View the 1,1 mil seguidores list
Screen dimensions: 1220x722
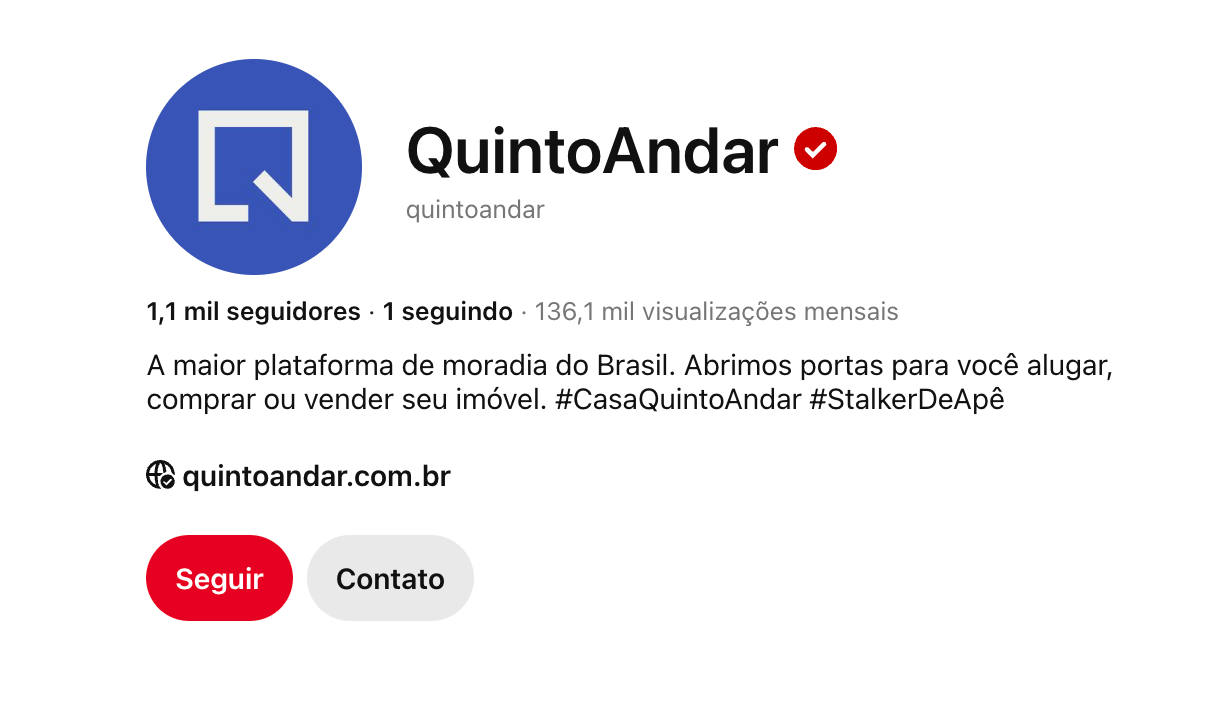tap(253, 312)
